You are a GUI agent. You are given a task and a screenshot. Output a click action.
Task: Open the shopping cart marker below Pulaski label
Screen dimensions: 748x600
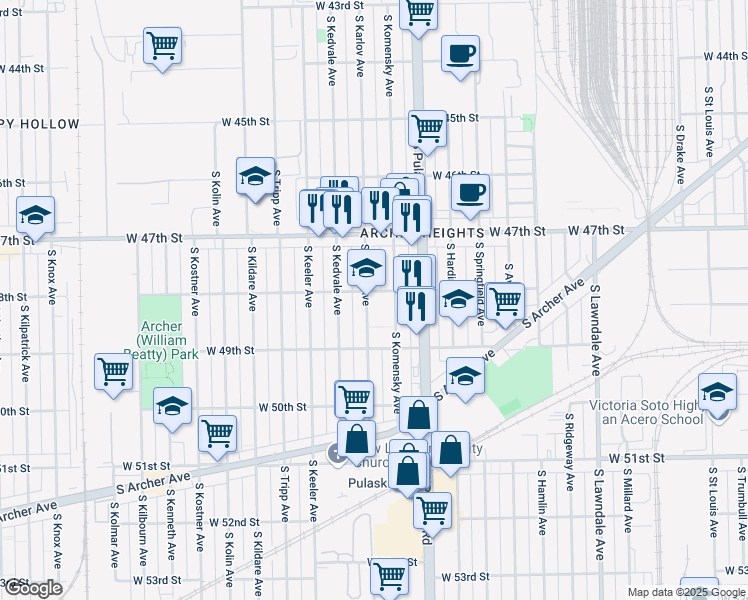point(433,515)
